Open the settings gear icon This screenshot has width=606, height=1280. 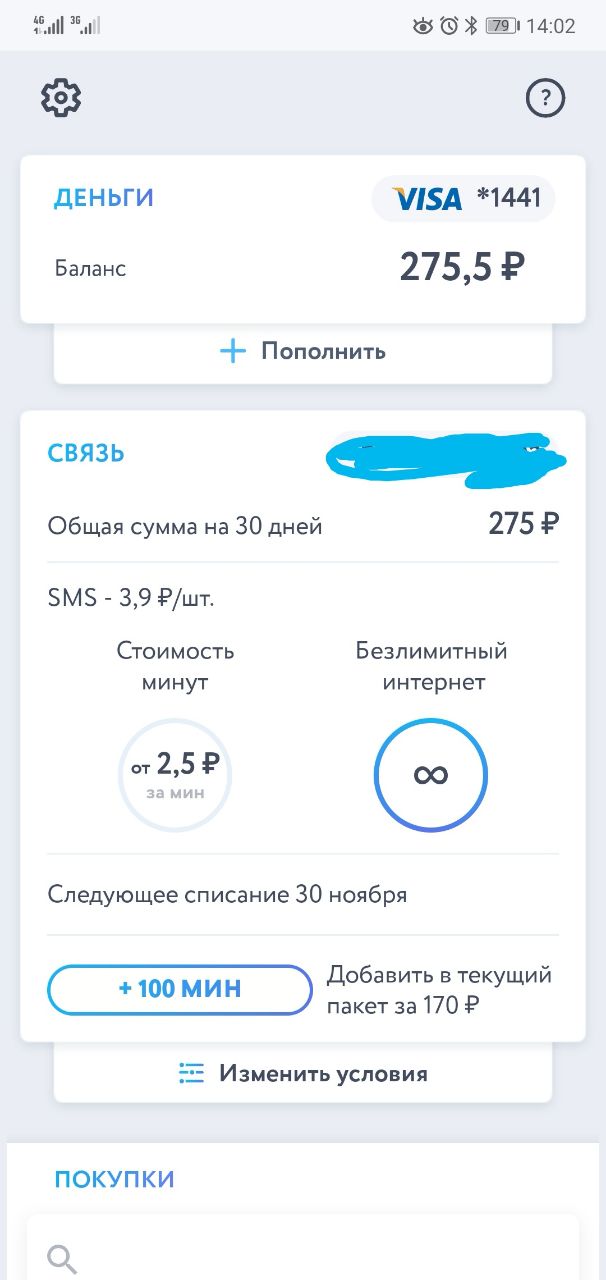[x=61, y=98]
